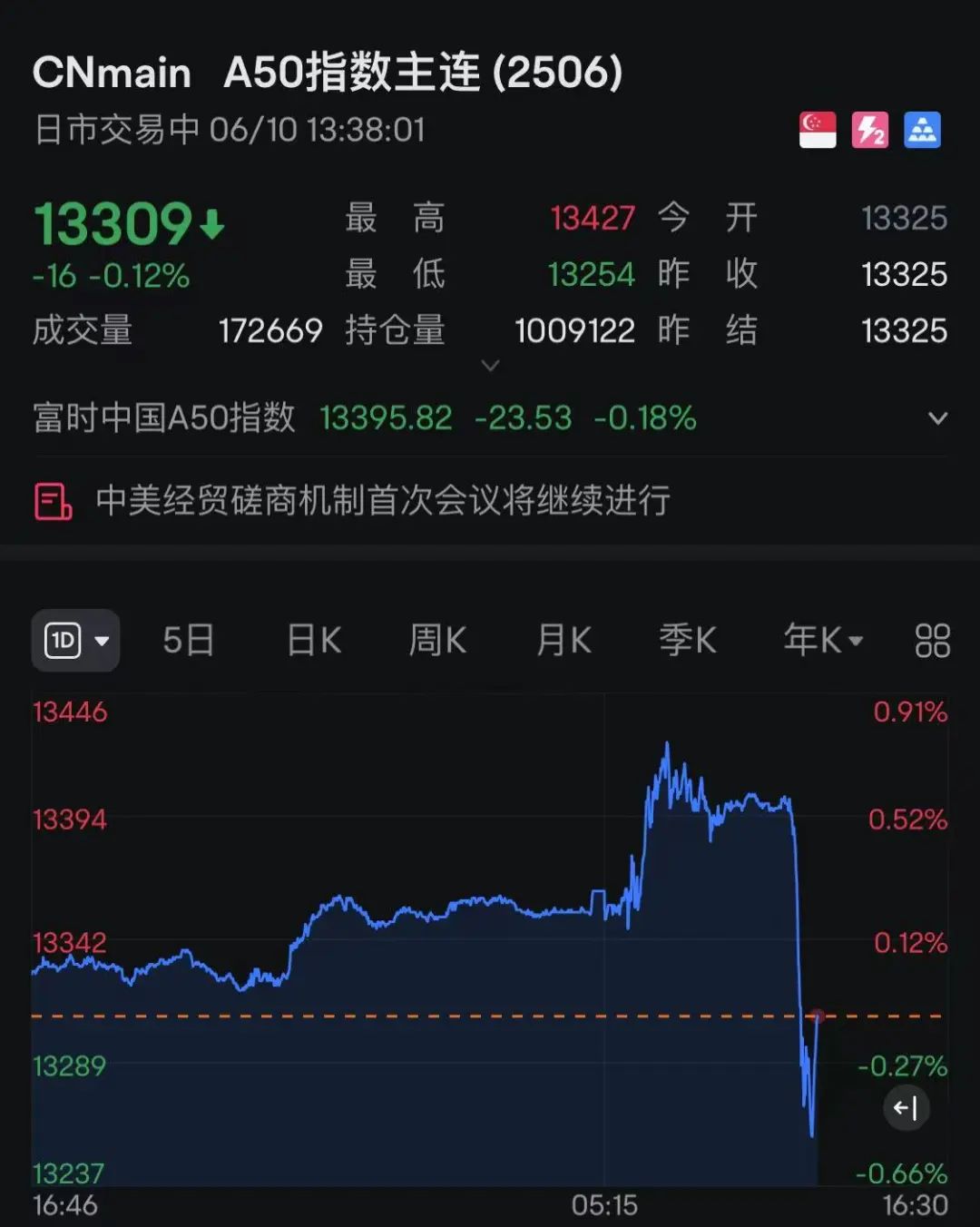Expand more quote details below 持仓量
The height and width of the screenshot is (1227, 980).
pyautogui.click(x=490, y=366)
